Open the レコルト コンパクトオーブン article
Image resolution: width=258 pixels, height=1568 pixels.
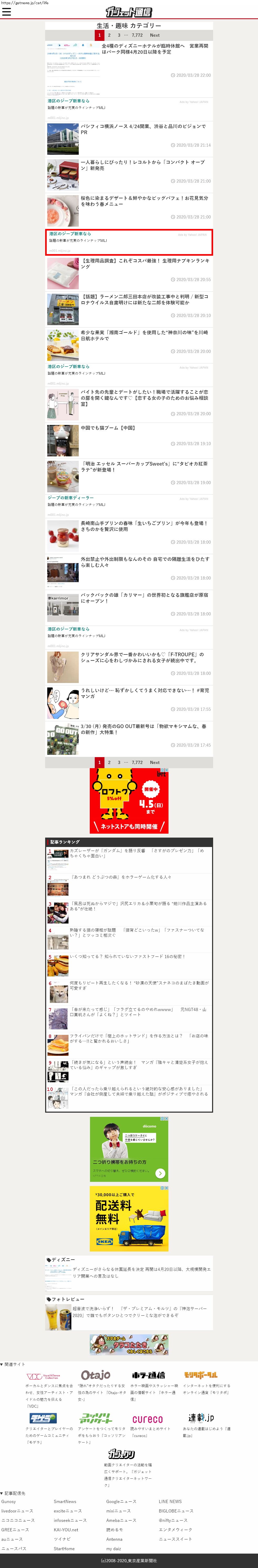[143, 165]
